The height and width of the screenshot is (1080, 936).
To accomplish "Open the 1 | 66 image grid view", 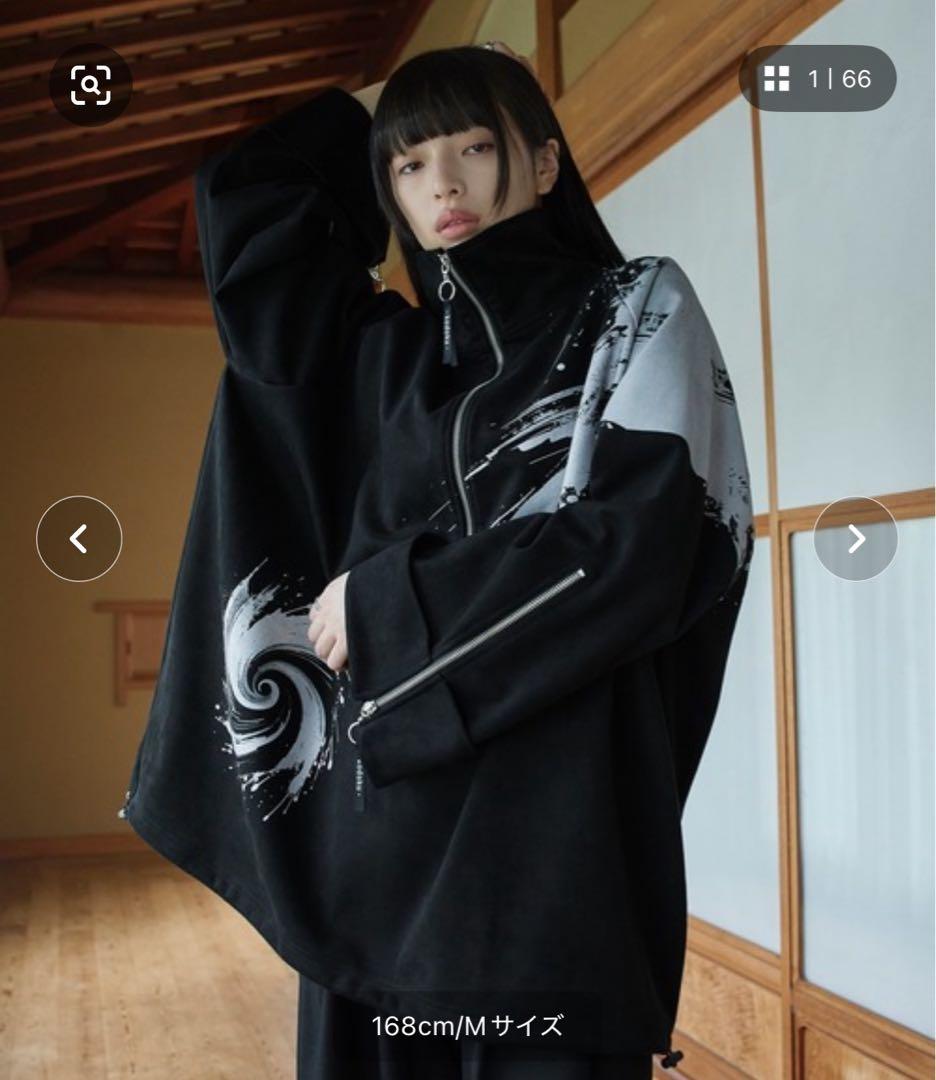I will click(817, 79).
